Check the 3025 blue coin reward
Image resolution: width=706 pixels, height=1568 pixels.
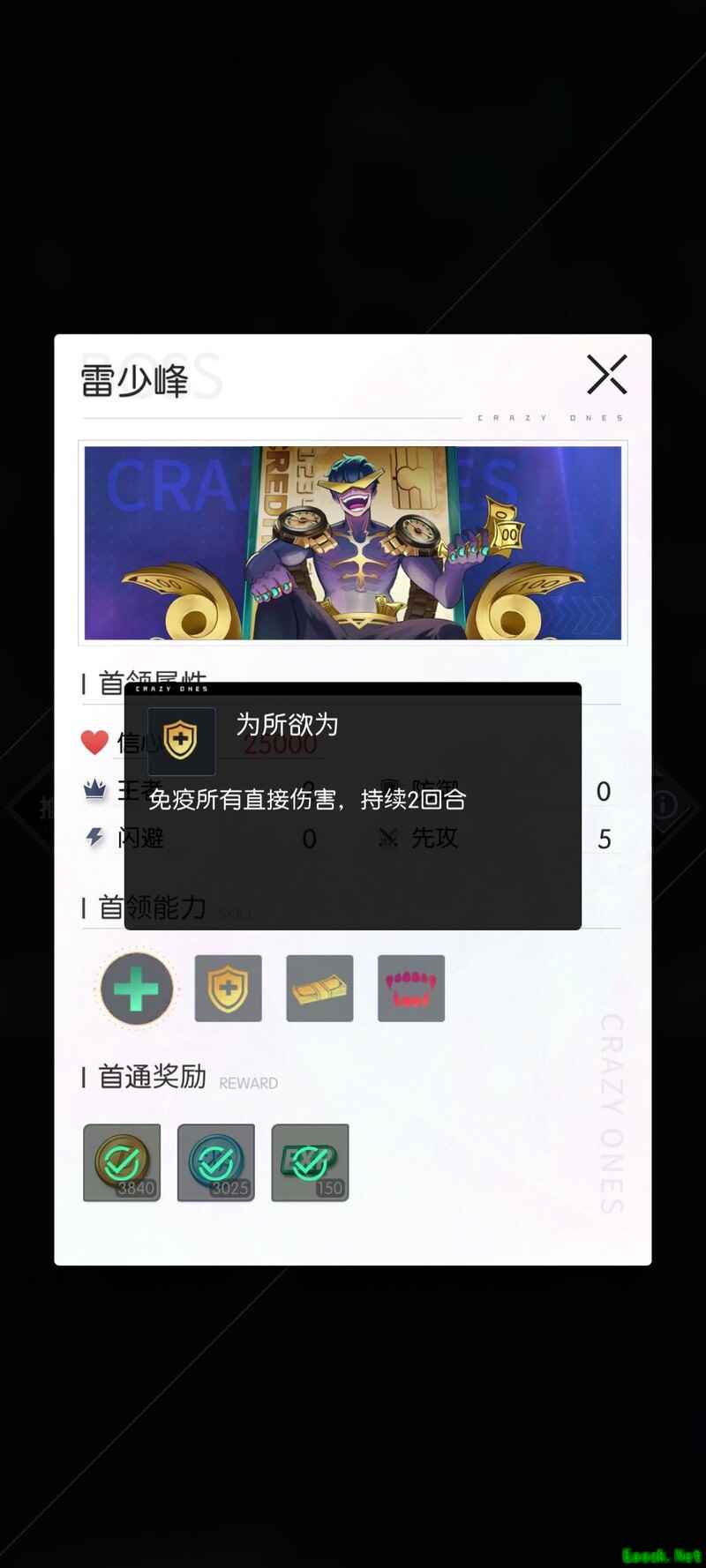coord(216,1162)
